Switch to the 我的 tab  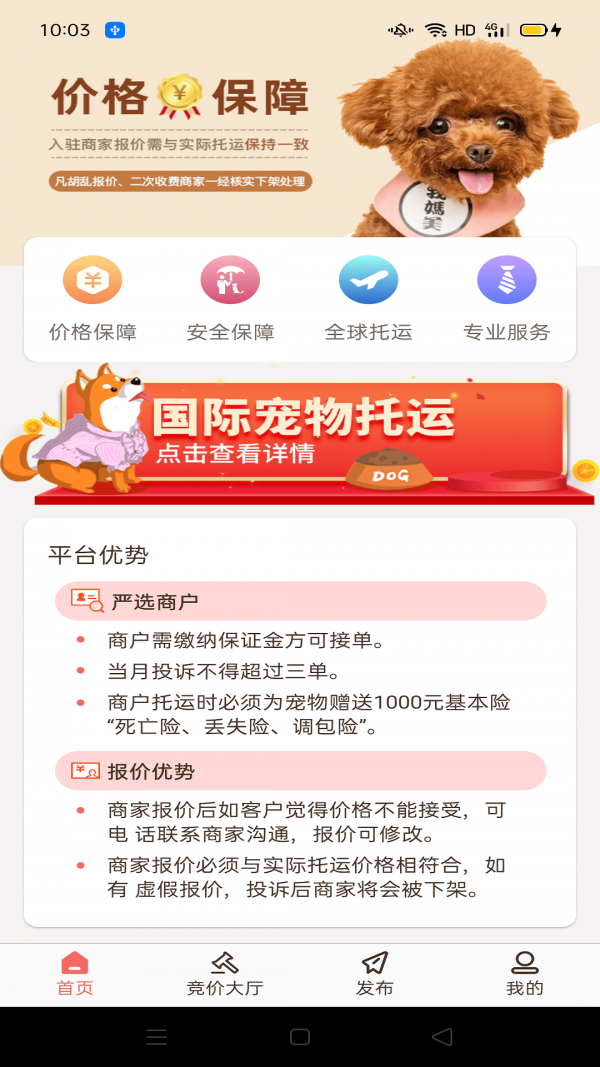(x=525, y=974)
